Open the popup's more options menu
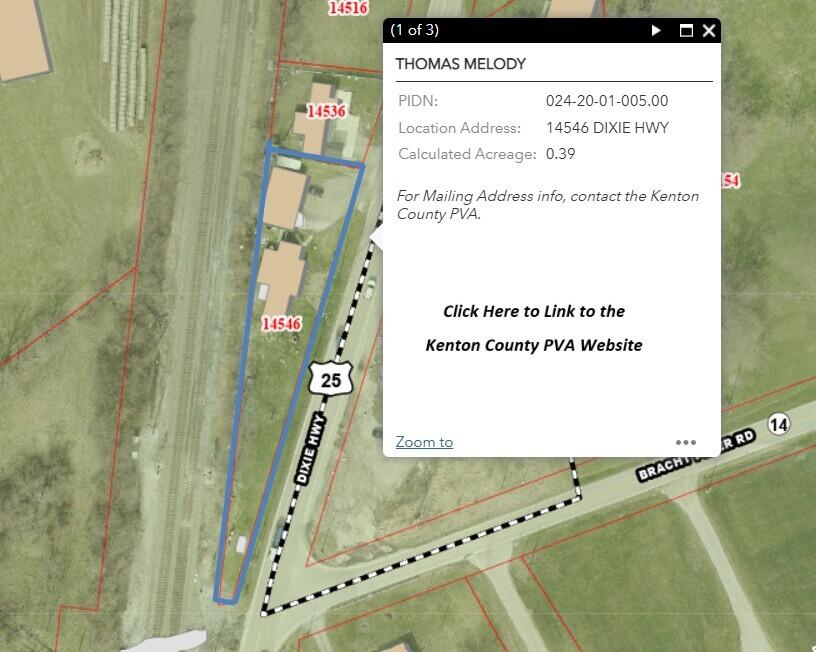The height and width of the screenshot is (652, 816). coord(685,442)
